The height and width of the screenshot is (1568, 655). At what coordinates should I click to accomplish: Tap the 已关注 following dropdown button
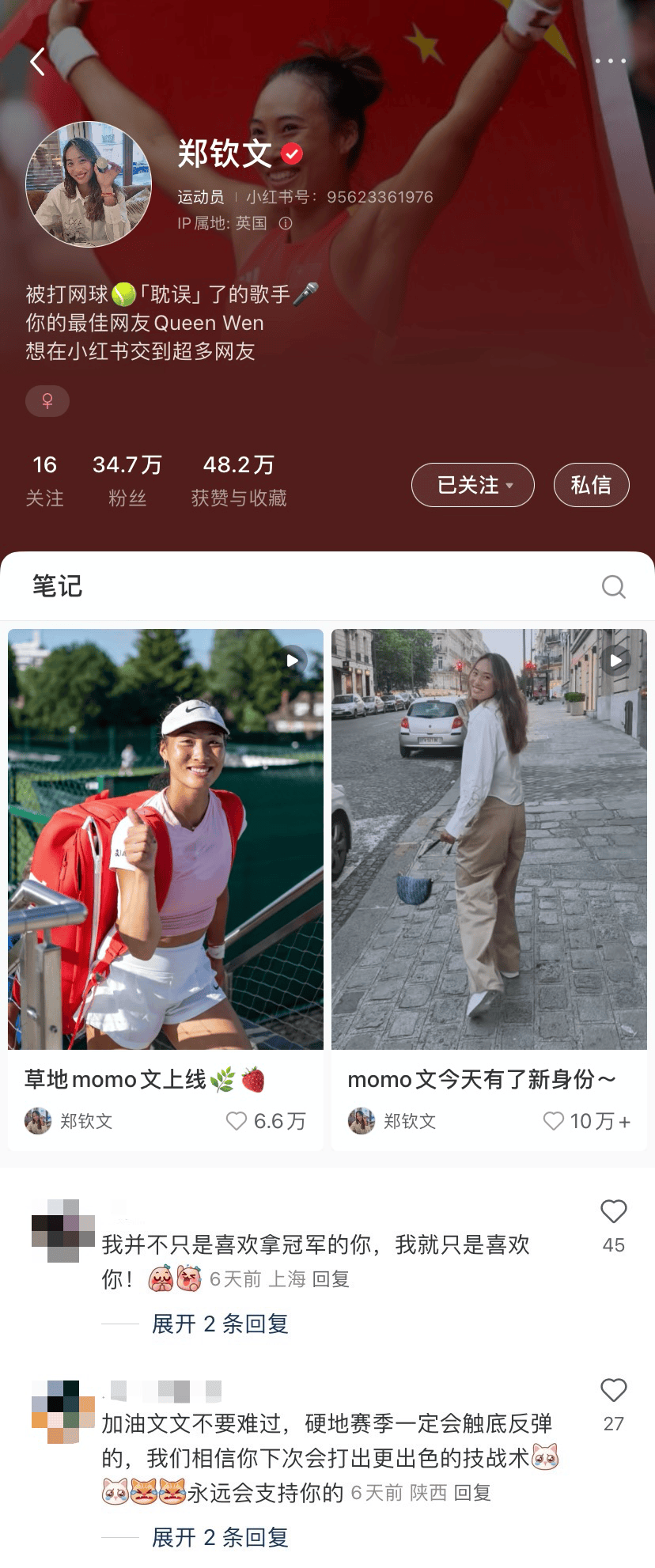tap(472, 485)
